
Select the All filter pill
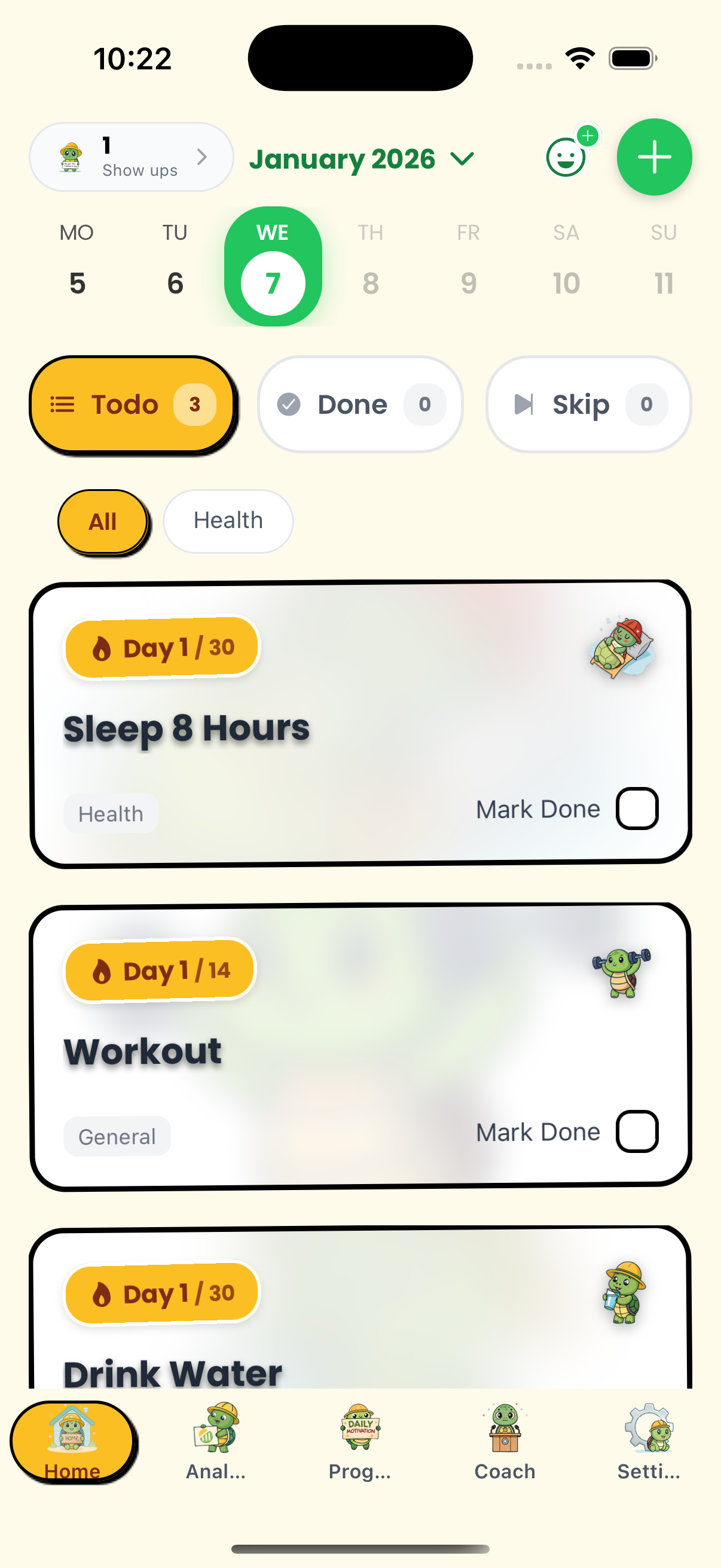coord(102,521)
